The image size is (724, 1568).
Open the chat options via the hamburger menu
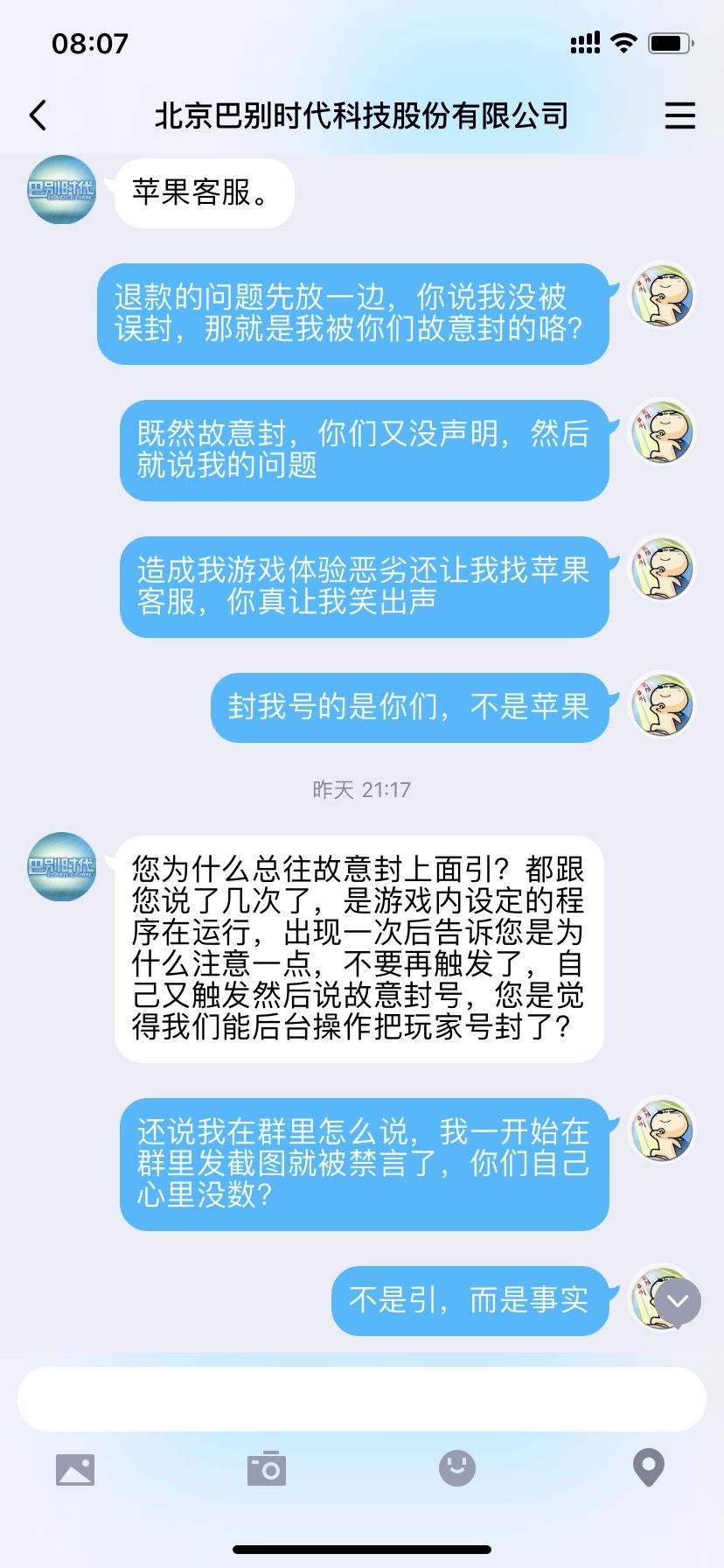(680, 115)
